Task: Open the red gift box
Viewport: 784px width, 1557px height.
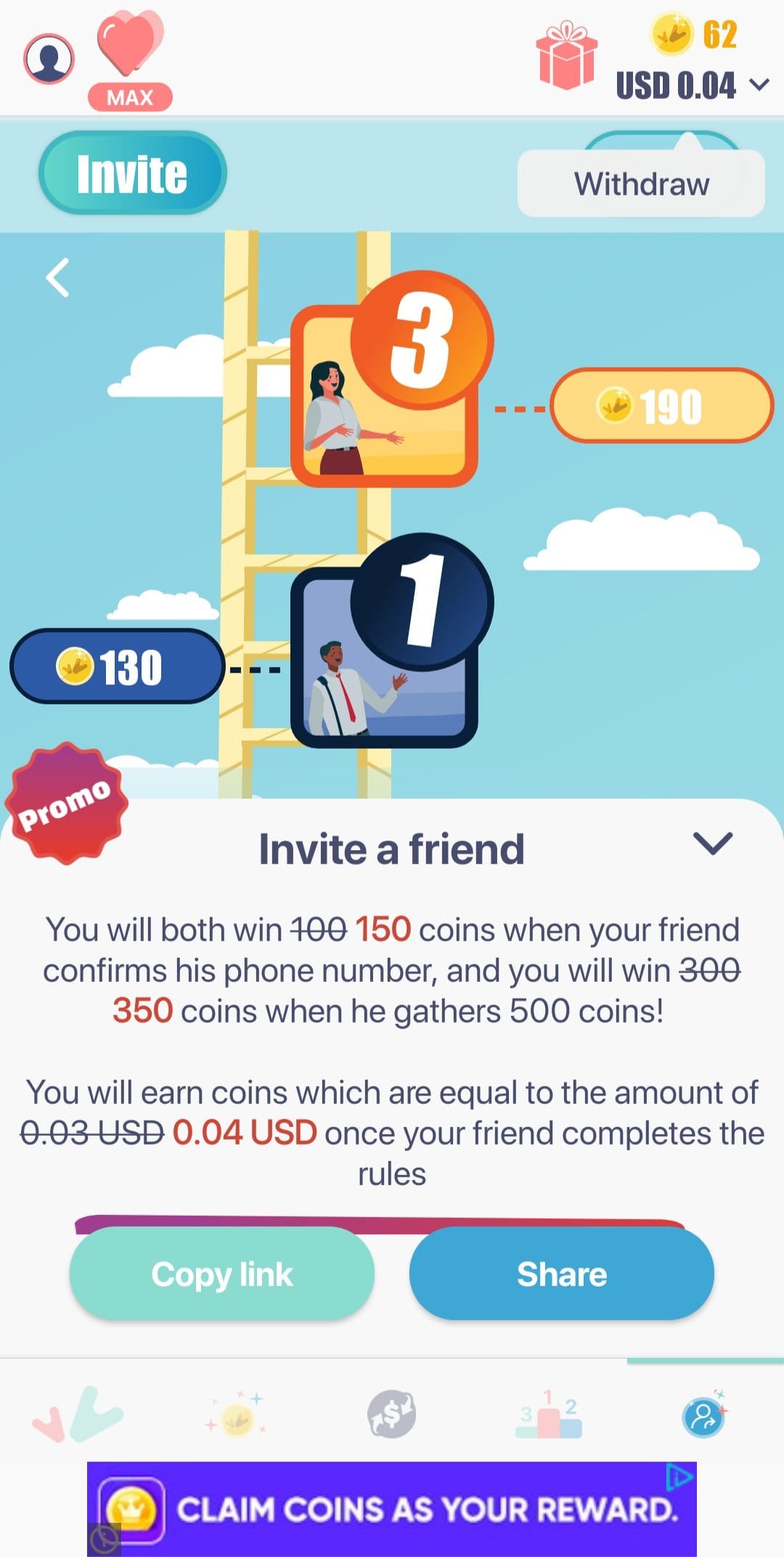Action: [x=566, y=55]
